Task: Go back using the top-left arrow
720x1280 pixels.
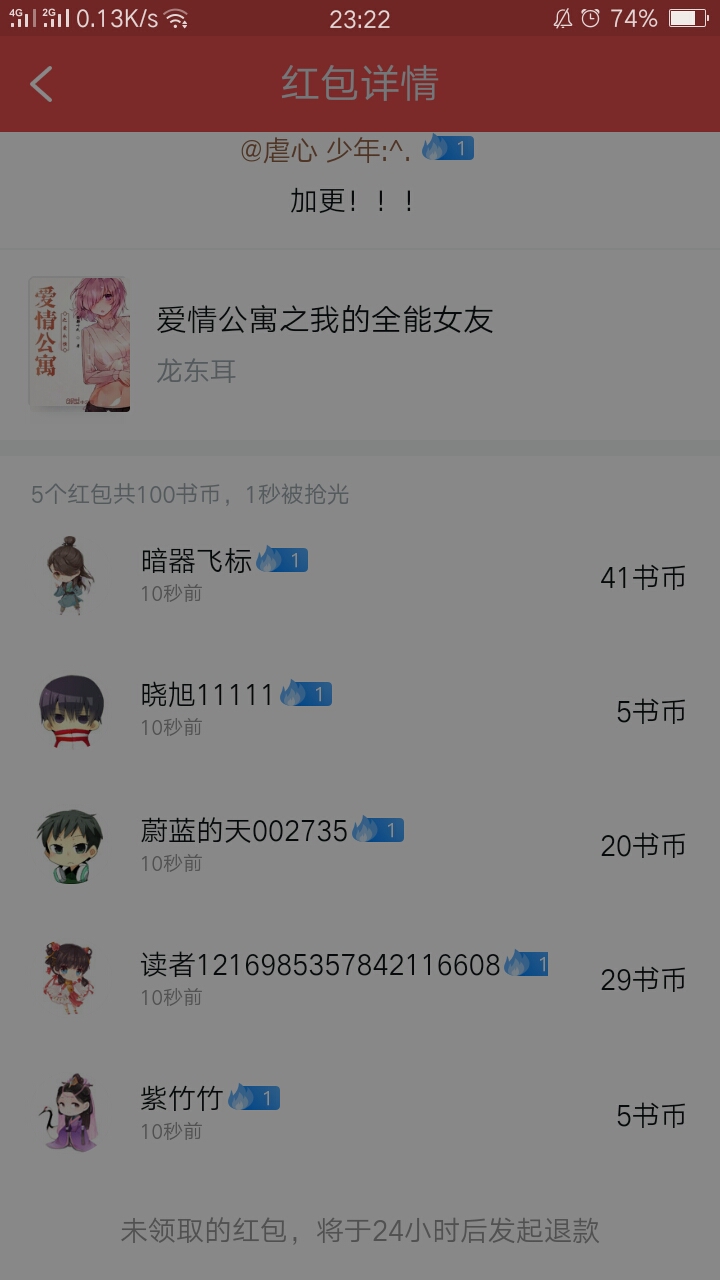Action: point(41,84)
